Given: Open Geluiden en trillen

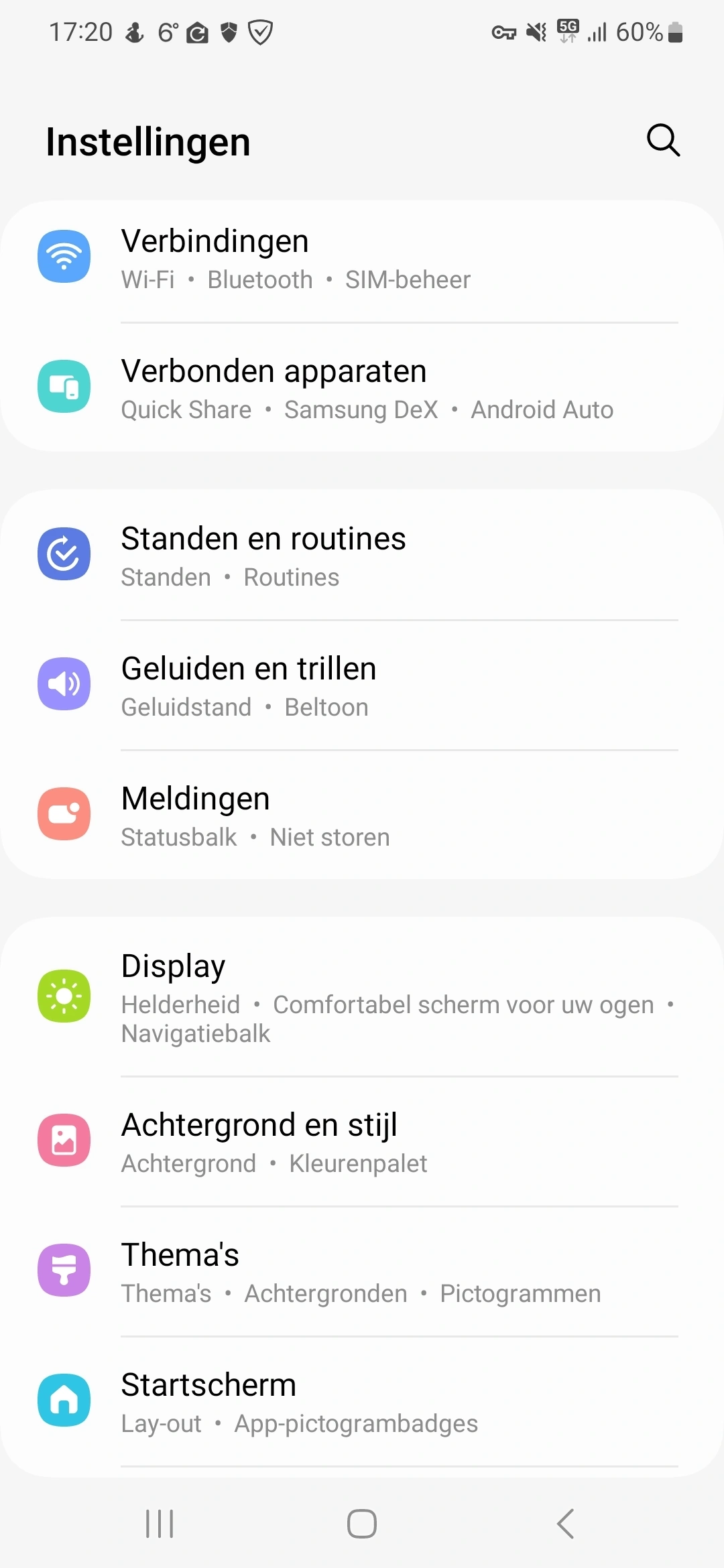Looking at the screenshot, I should (x=362, y=685).
